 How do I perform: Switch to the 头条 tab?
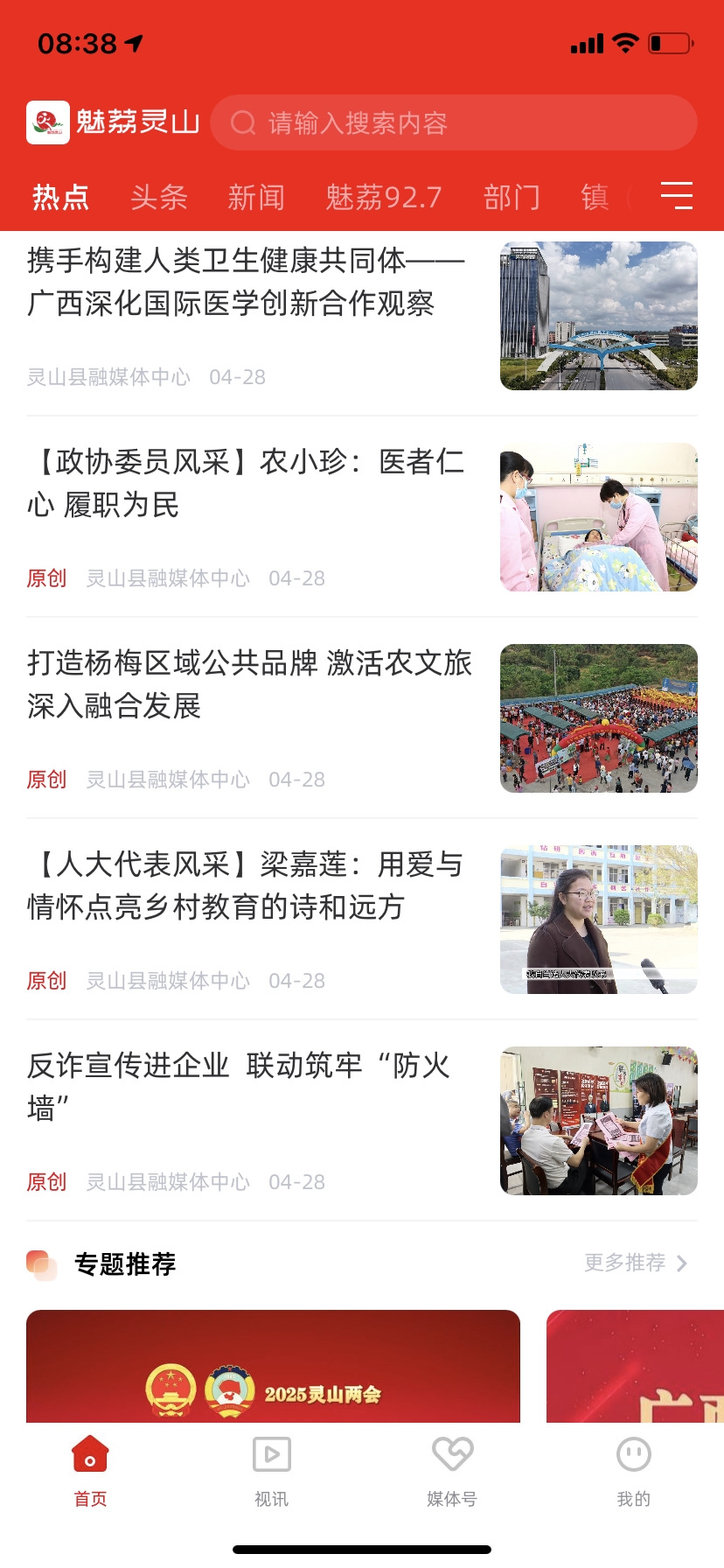coord(159,198)
